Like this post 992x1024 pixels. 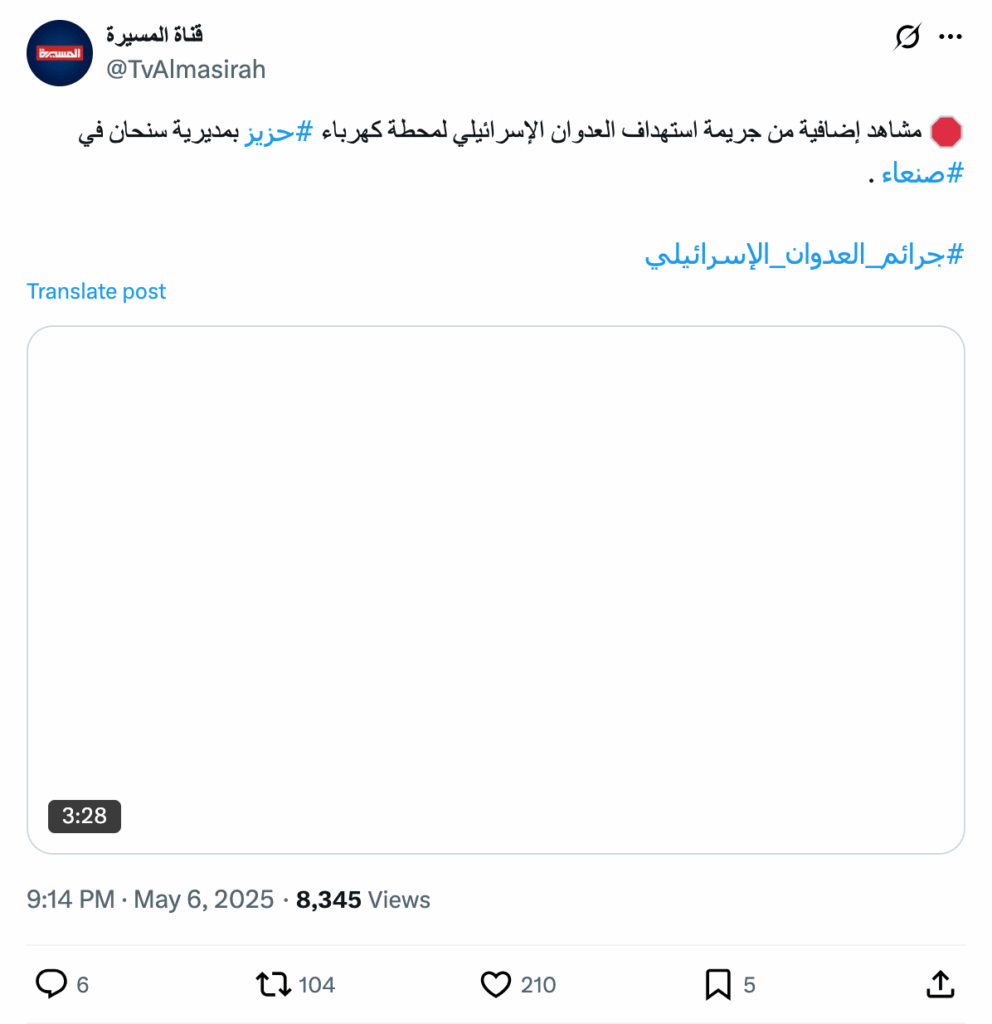pos(496,985)
